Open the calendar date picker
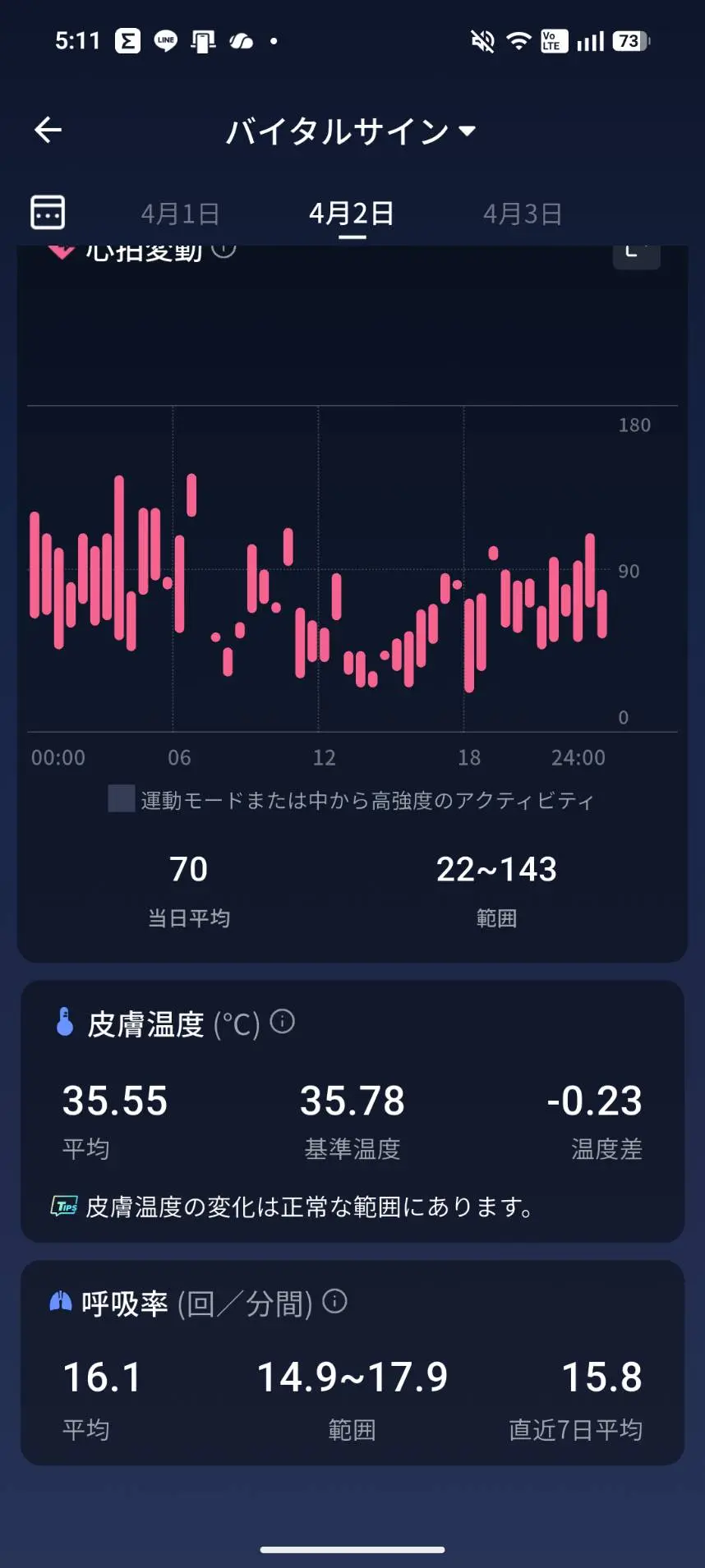The height and width of the screenshot is (1568, 705). [48, 212]
